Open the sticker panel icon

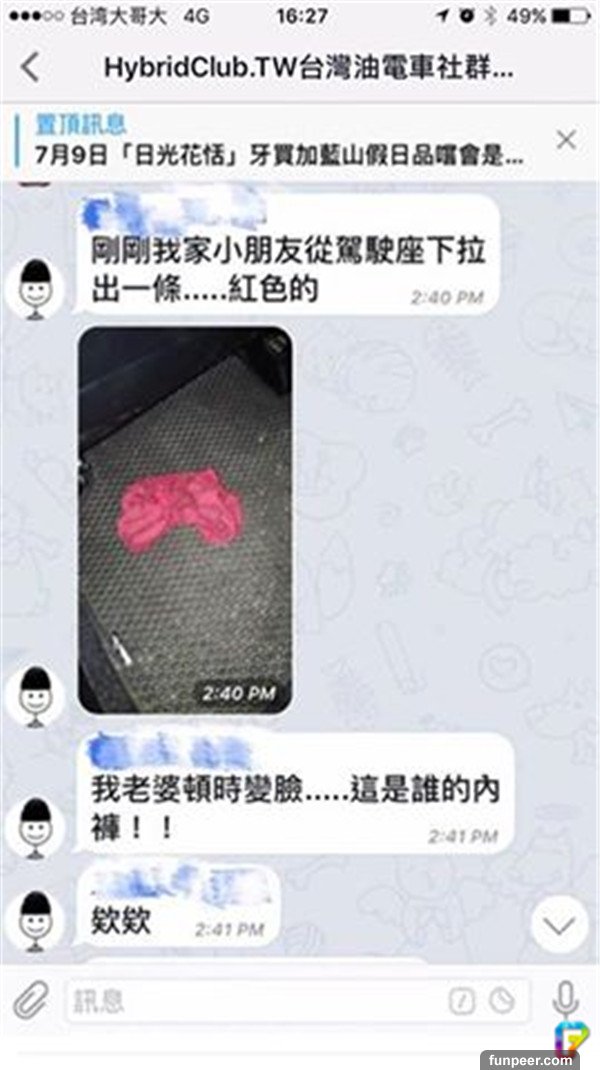[501, 1000]
